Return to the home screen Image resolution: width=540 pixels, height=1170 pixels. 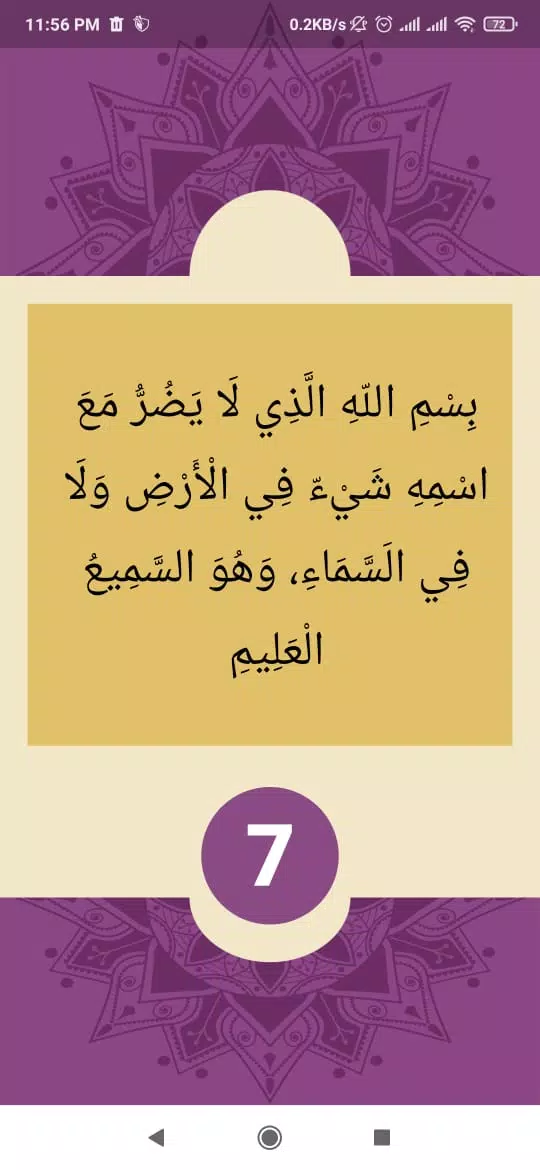[x=269, y=1137]
